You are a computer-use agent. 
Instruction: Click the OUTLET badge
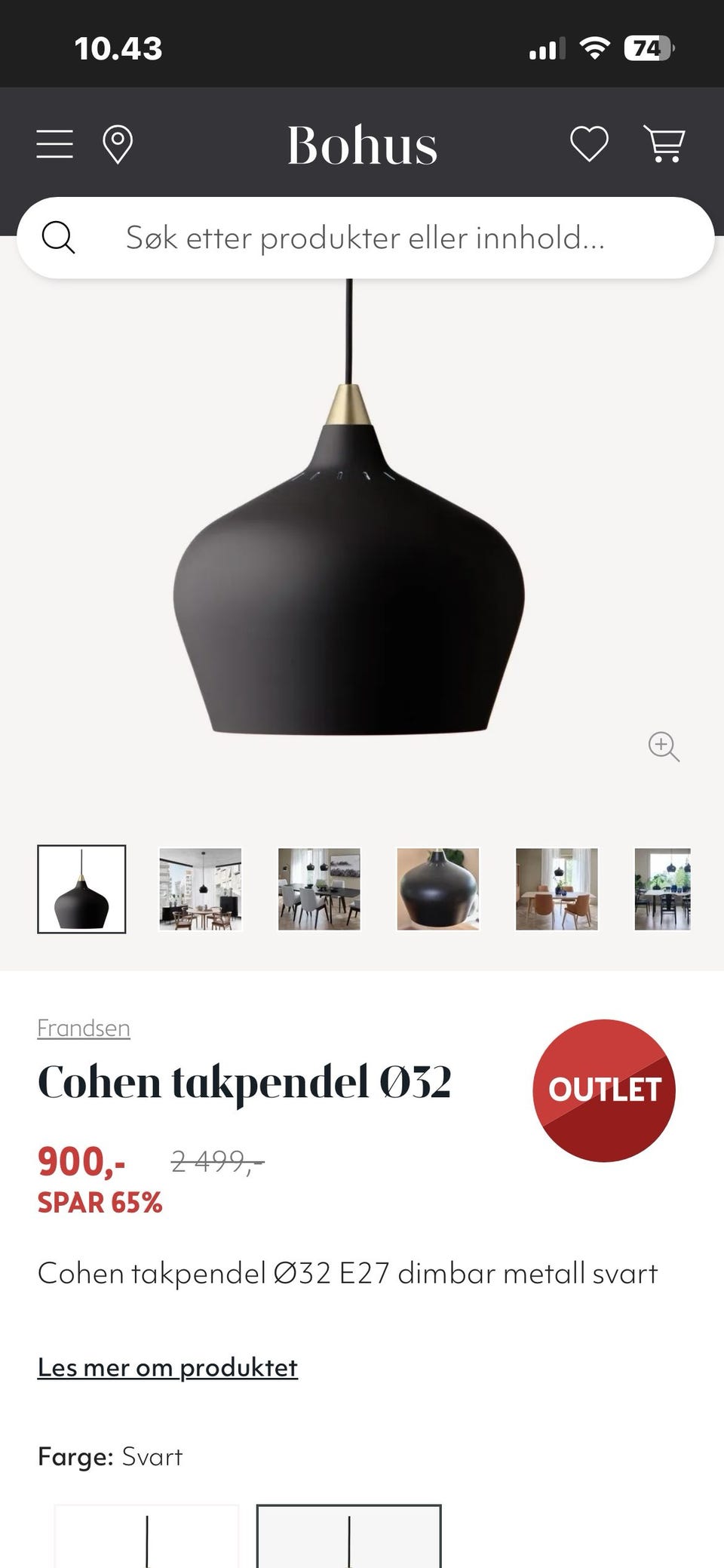click(x=604, y=1089)
